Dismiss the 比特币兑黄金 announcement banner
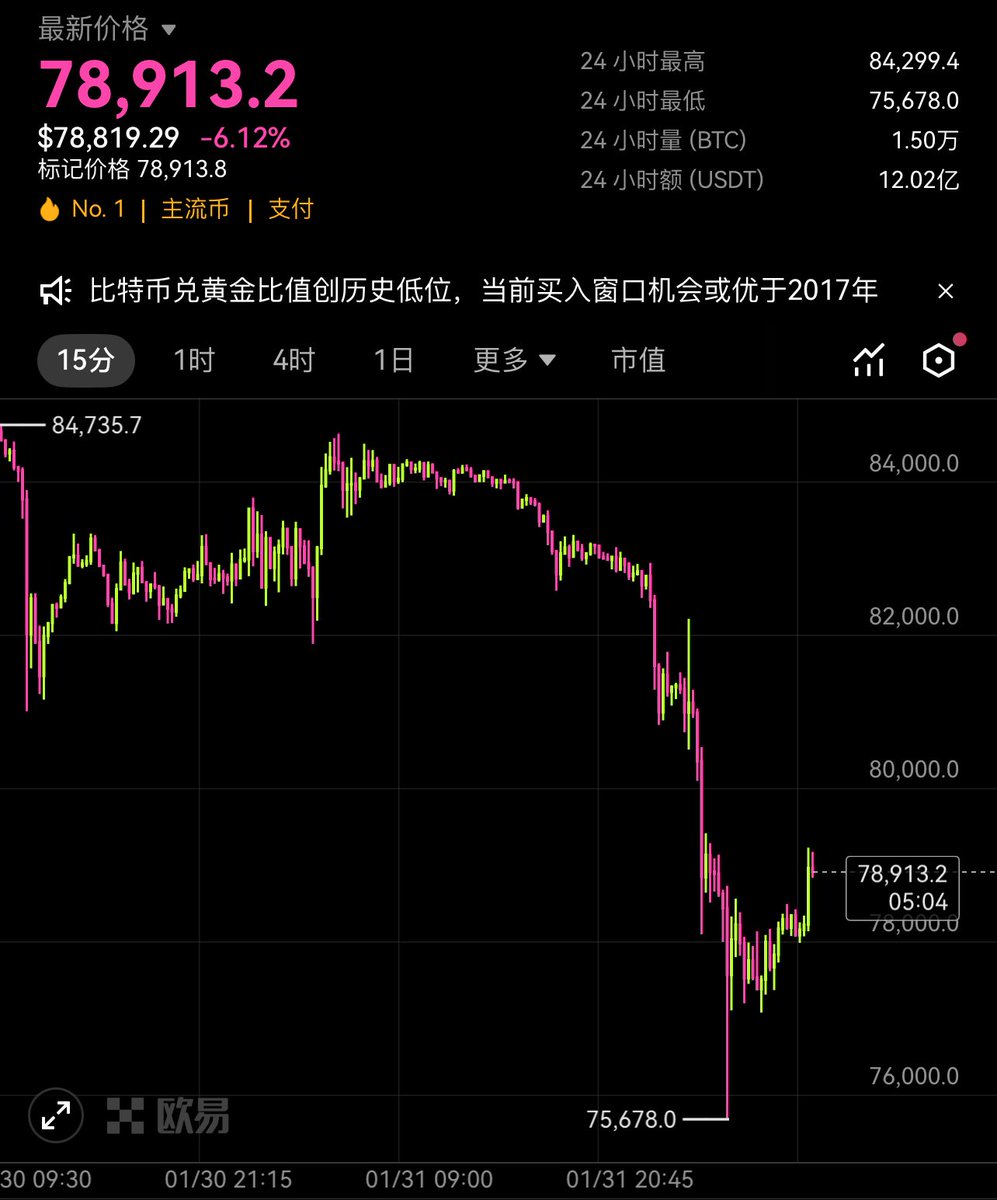This screenshot has width=997, height=1200. click(x=945, y=292)
